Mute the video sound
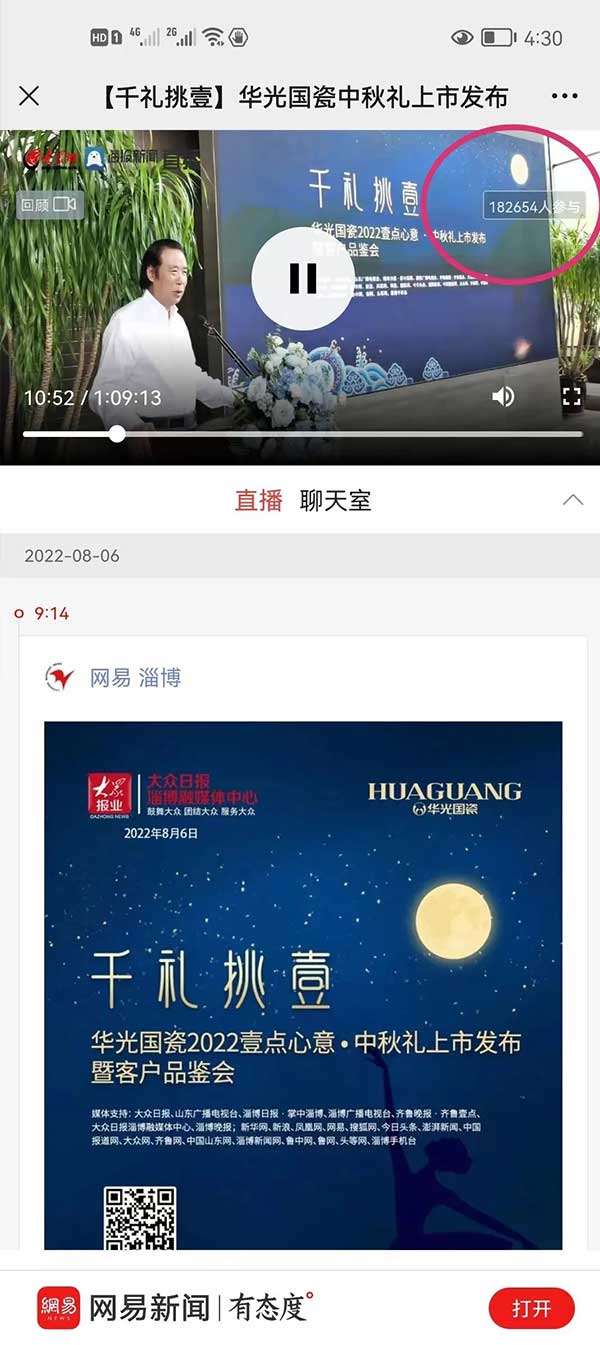 503,397
